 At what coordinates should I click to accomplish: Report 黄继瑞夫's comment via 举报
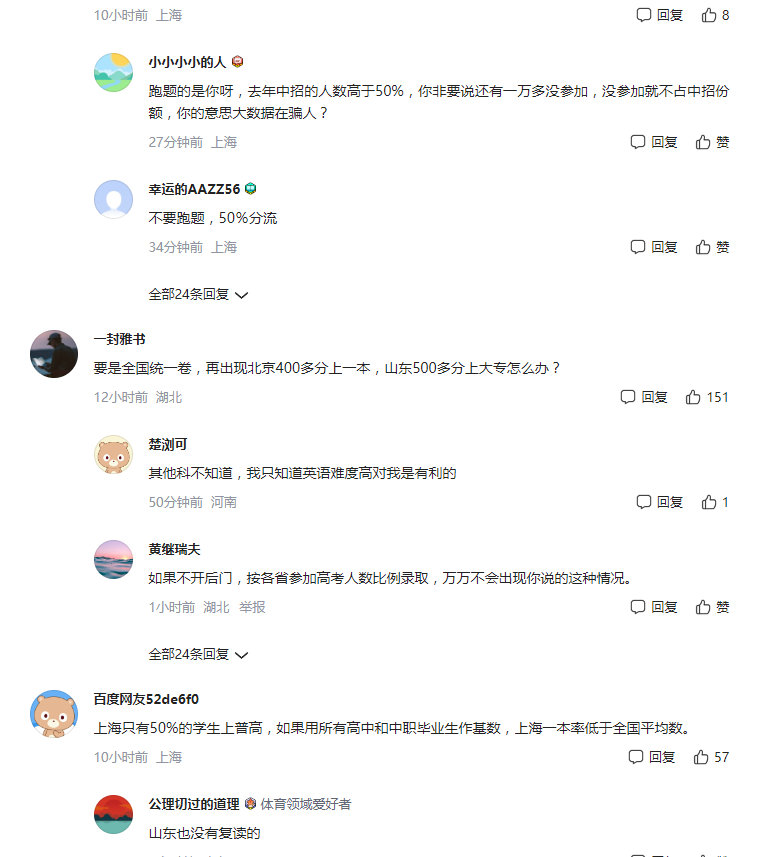pos(252,607)
